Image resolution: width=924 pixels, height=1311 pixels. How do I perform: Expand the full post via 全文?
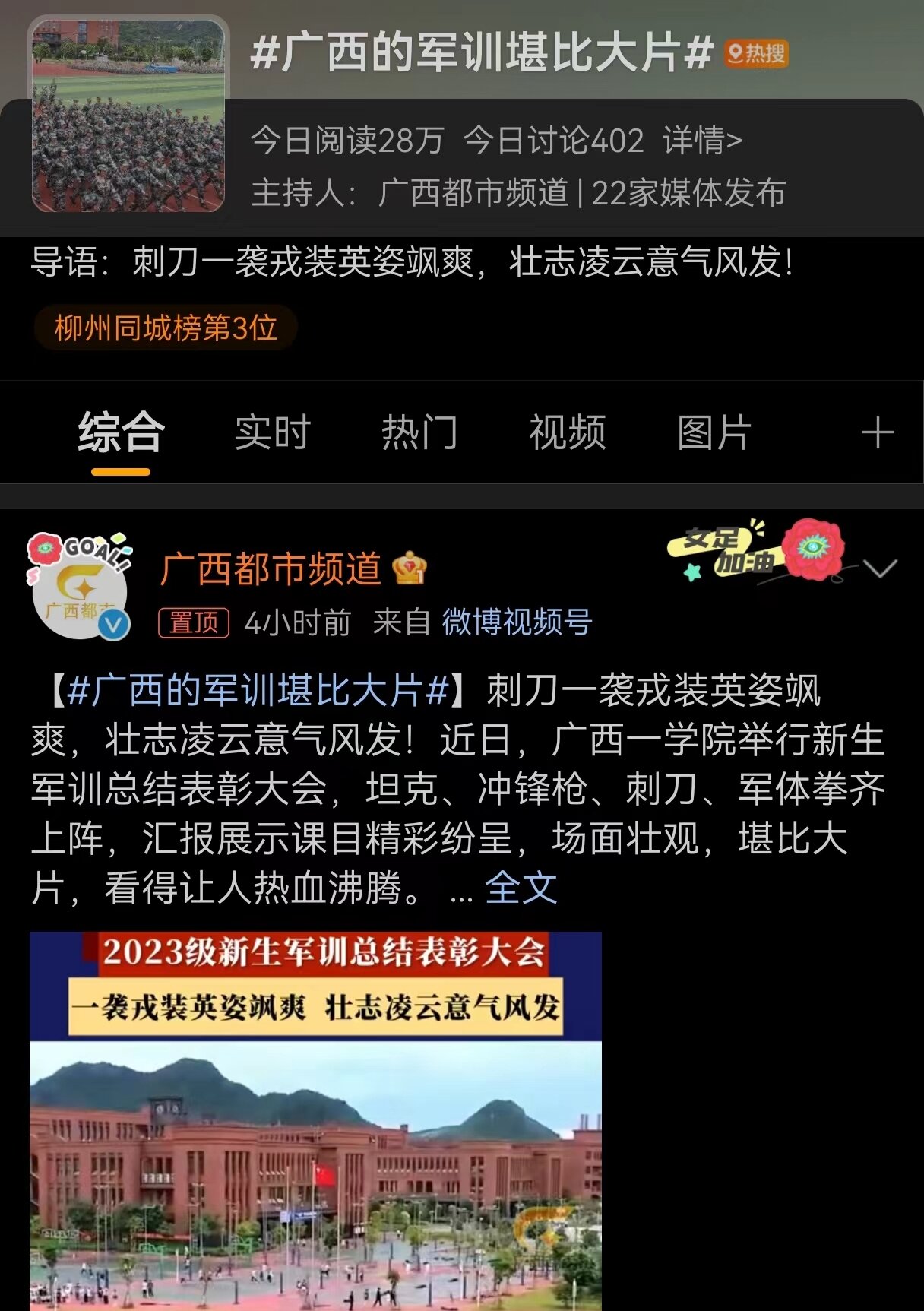point(521,887)
